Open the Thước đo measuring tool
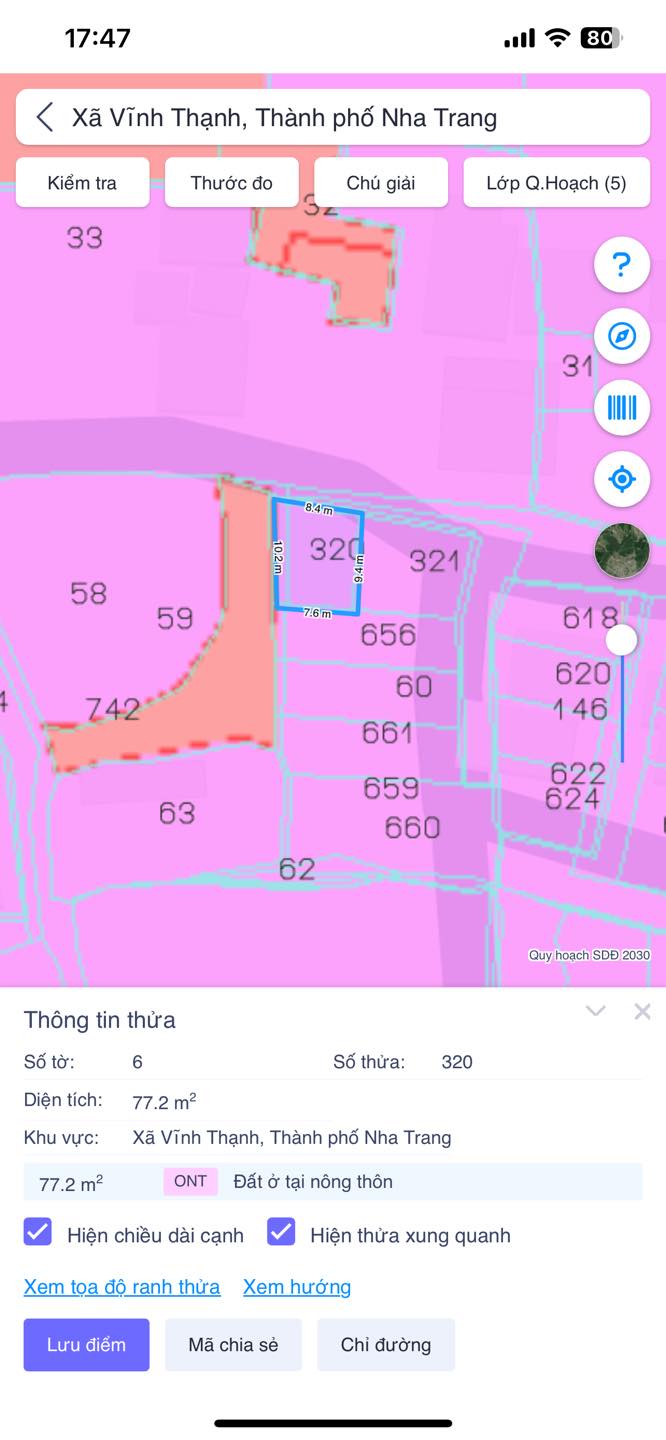The image size is (666, 1440). [231, 183]
